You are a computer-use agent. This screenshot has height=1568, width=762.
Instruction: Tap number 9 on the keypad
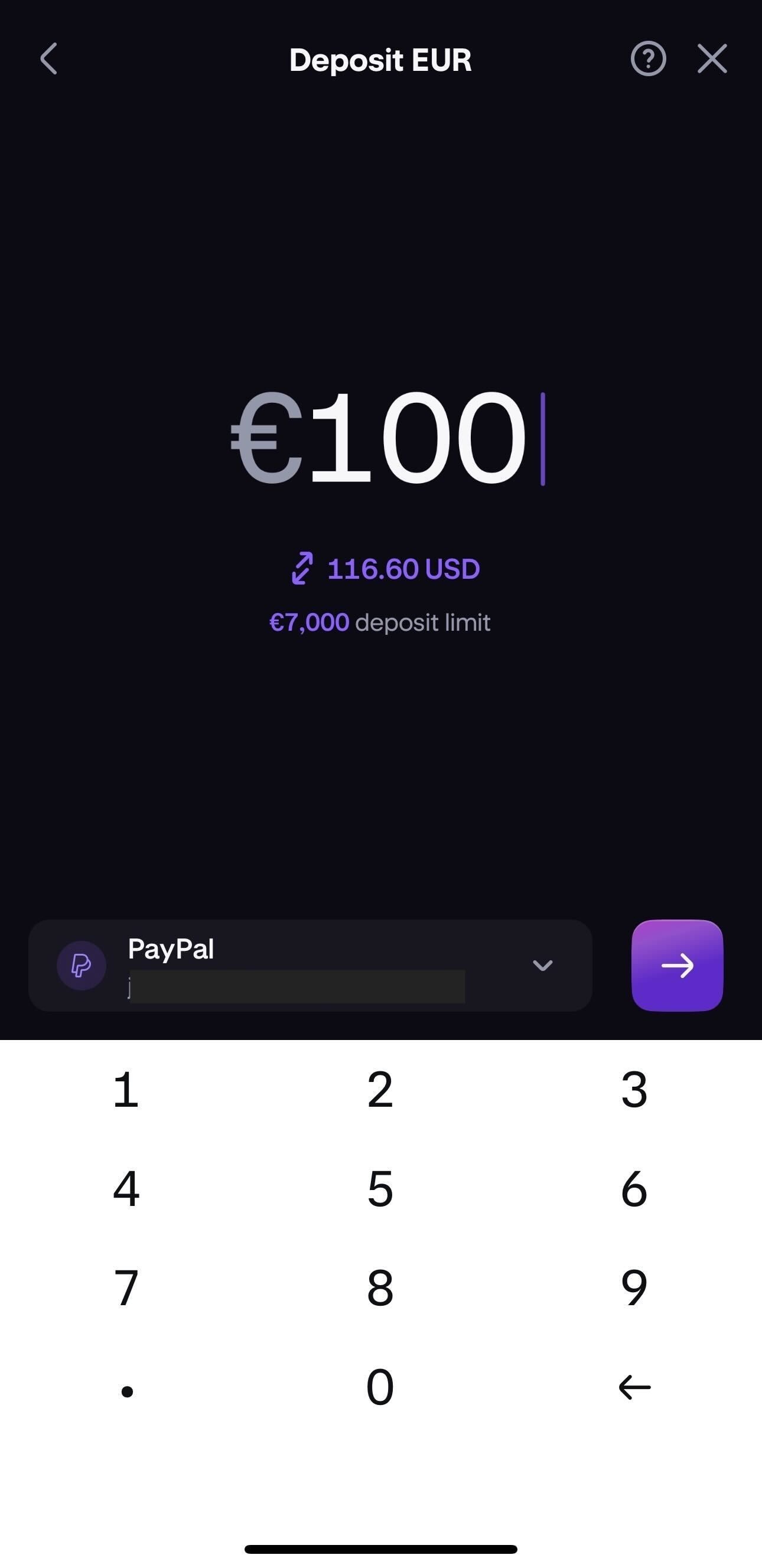click(636, 1286)
